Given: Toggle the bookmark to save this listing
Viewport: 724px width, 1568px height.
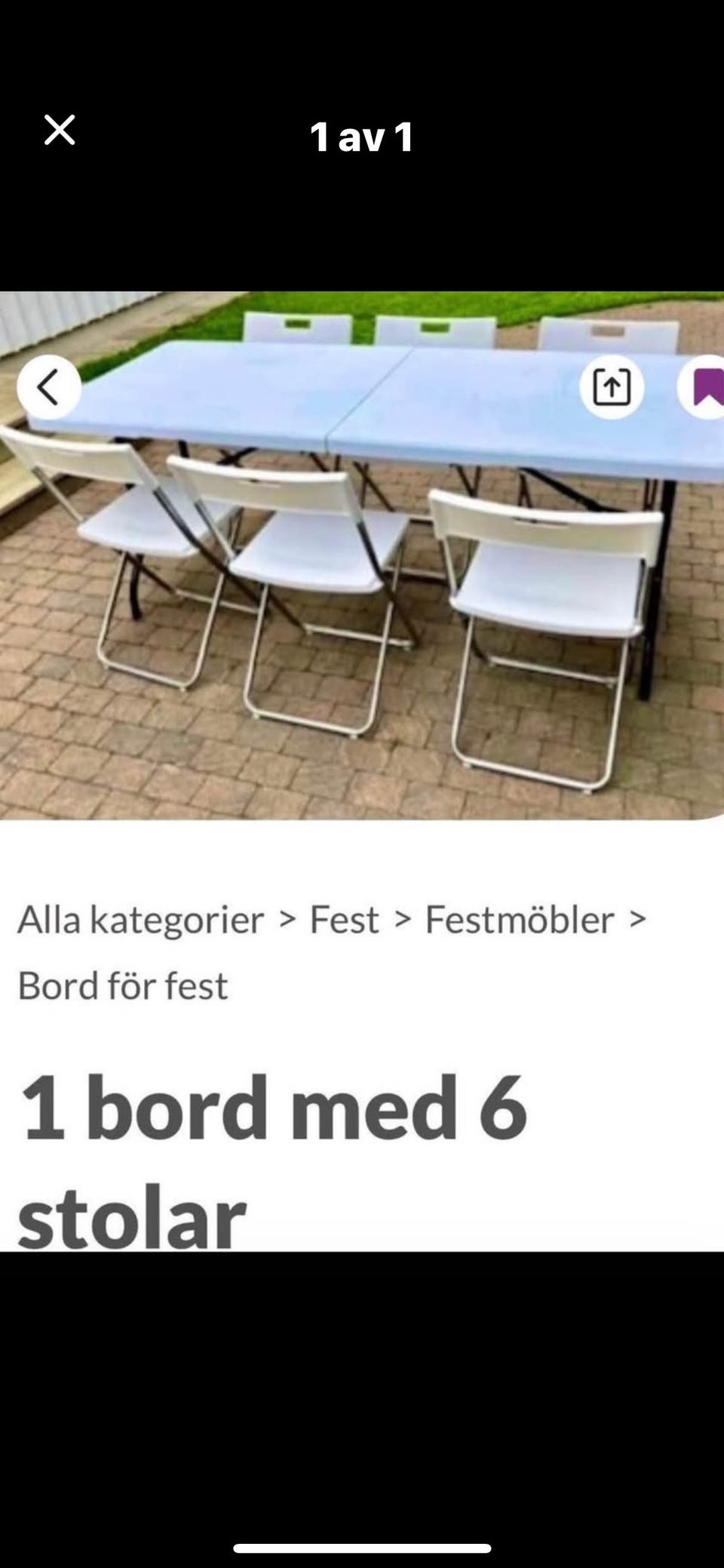Looking at the screenshot, I should point(707,386).
